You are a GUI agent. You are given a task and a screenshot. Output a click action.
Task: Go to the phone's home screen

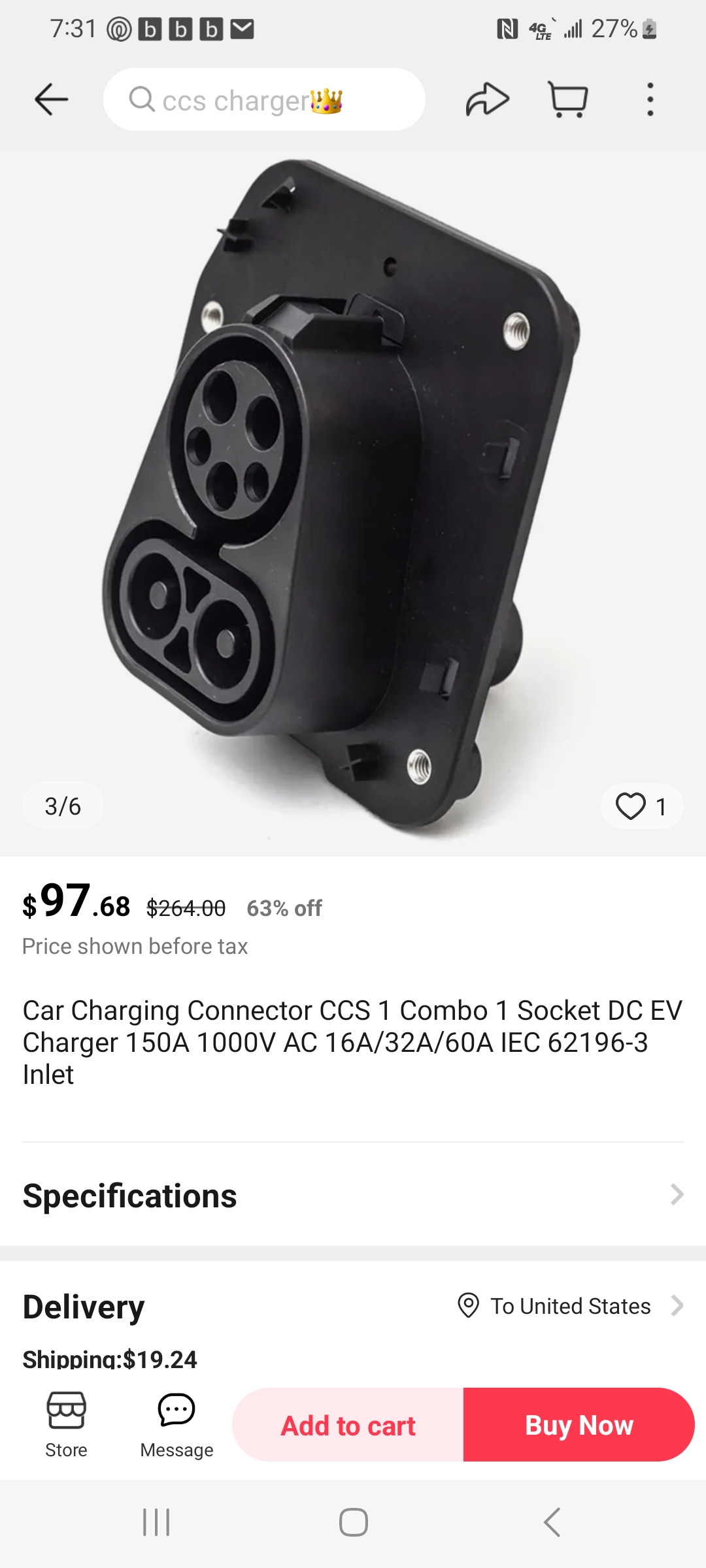[353, 1522]
